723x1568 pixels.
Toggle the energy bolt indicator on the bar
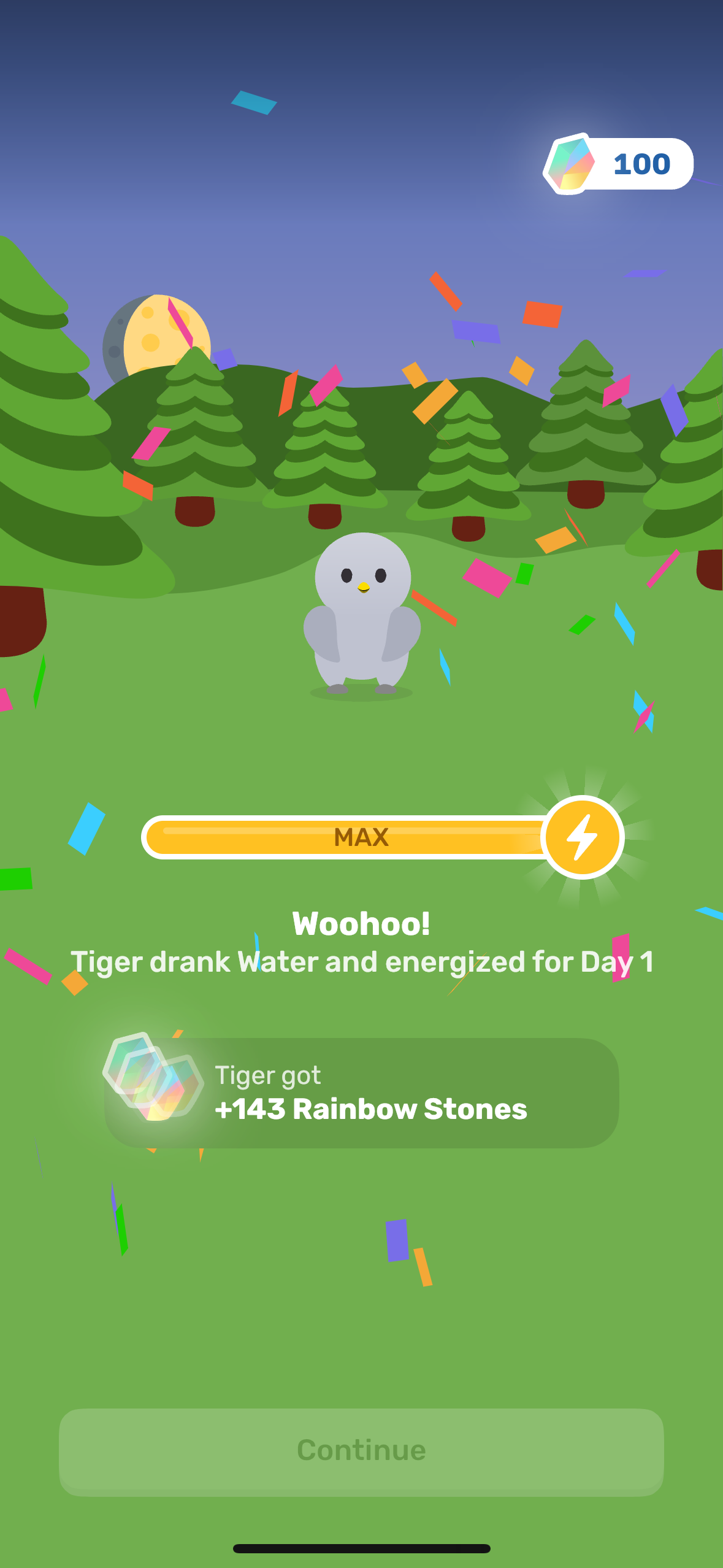pyautogui.click(x=583, y=836)
